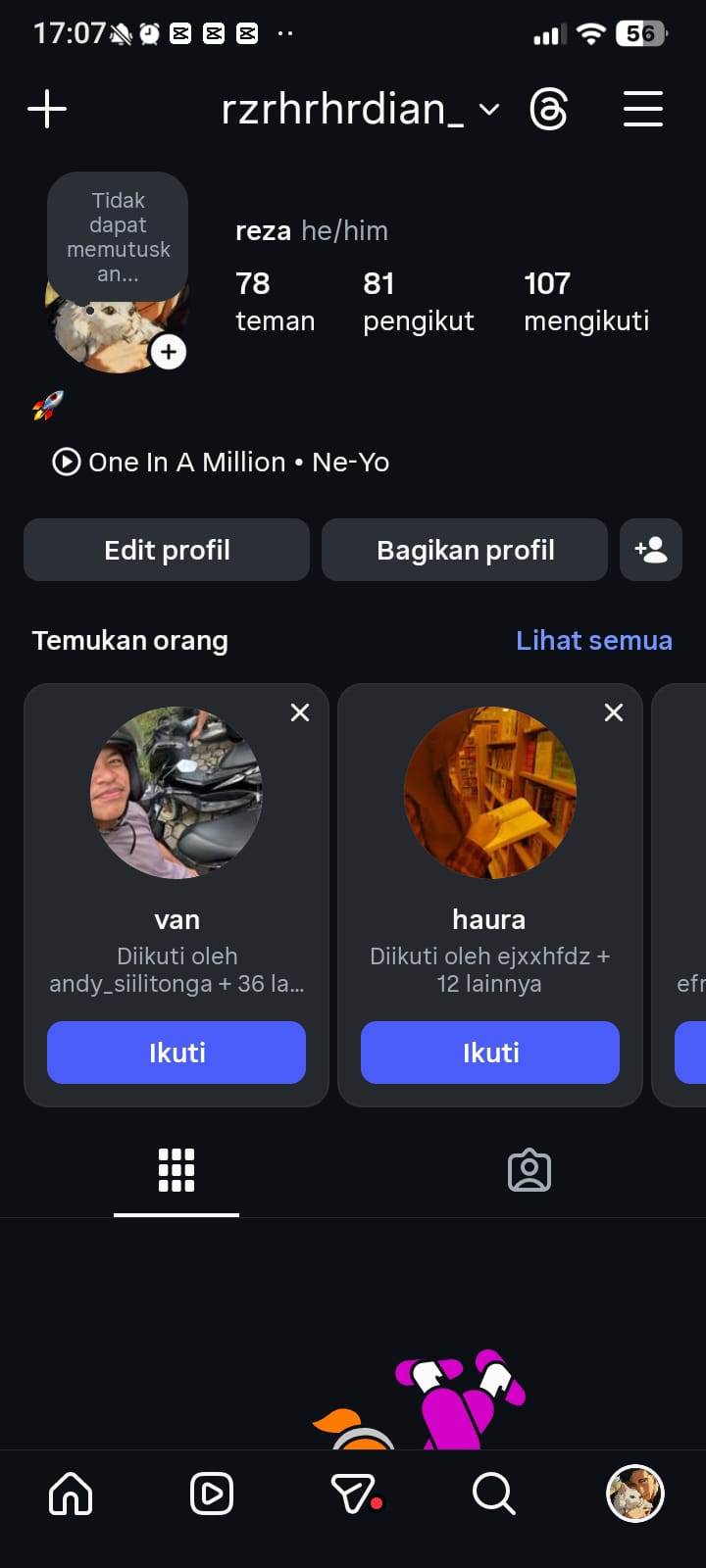The width and height of the screenshot is (706, 1568).
Task: Dismiss the van suggestion card
Action: [x=300, y=712]
